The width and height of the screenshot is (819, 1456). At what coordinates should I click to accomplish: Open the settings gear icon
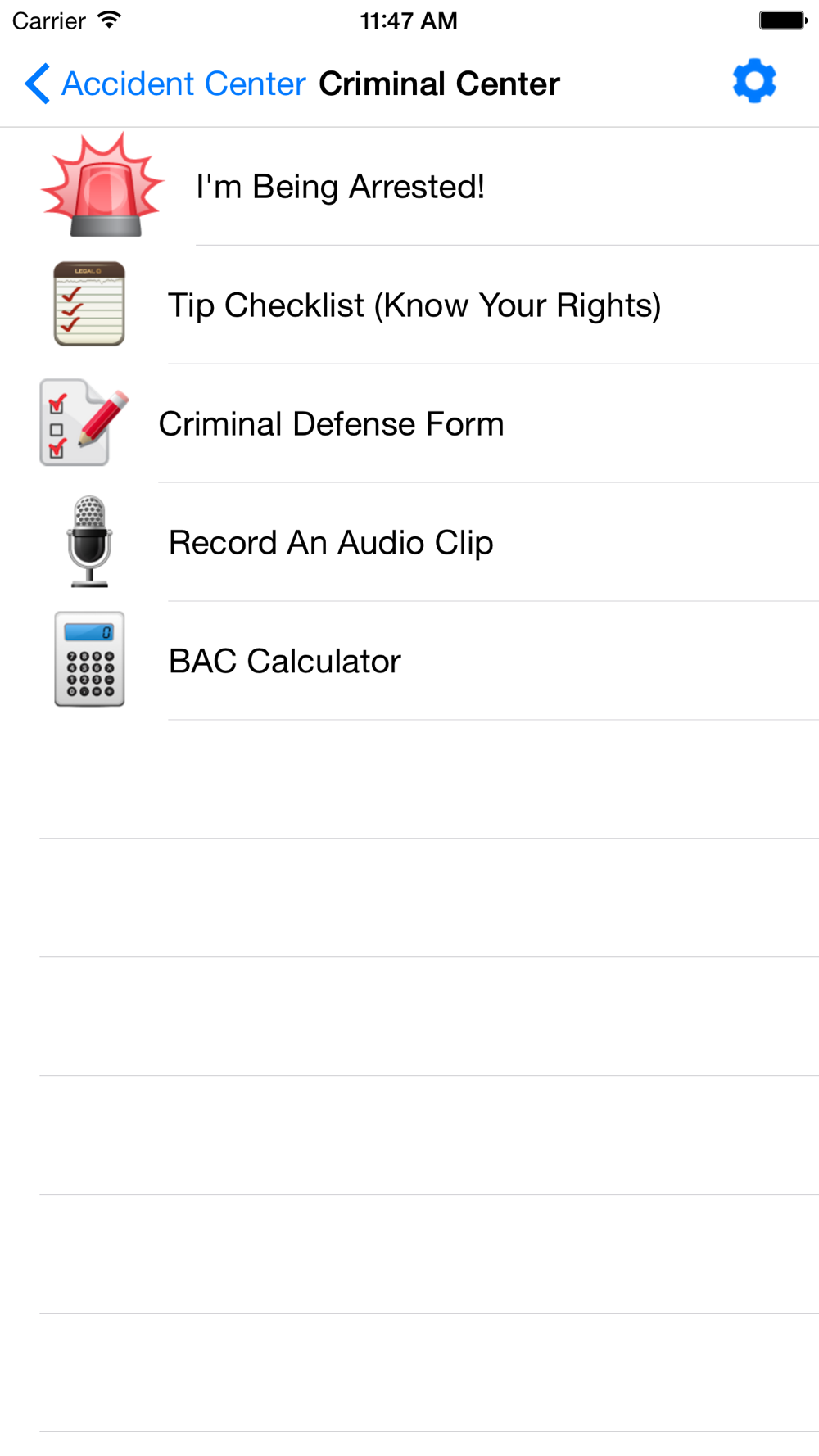754,81
